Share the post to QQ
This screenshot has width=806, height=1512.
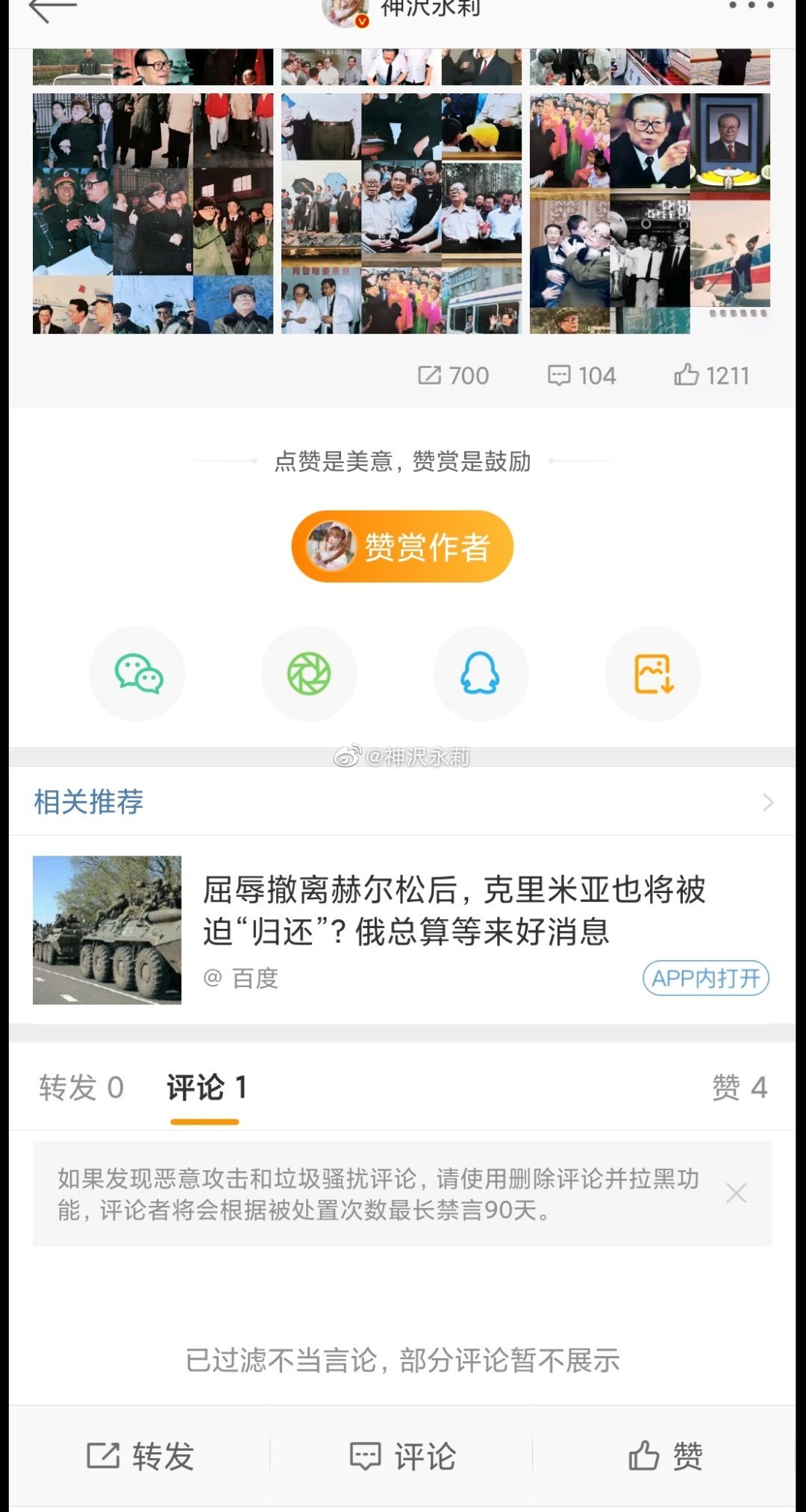pyautogui.click(x=481, y=673)
